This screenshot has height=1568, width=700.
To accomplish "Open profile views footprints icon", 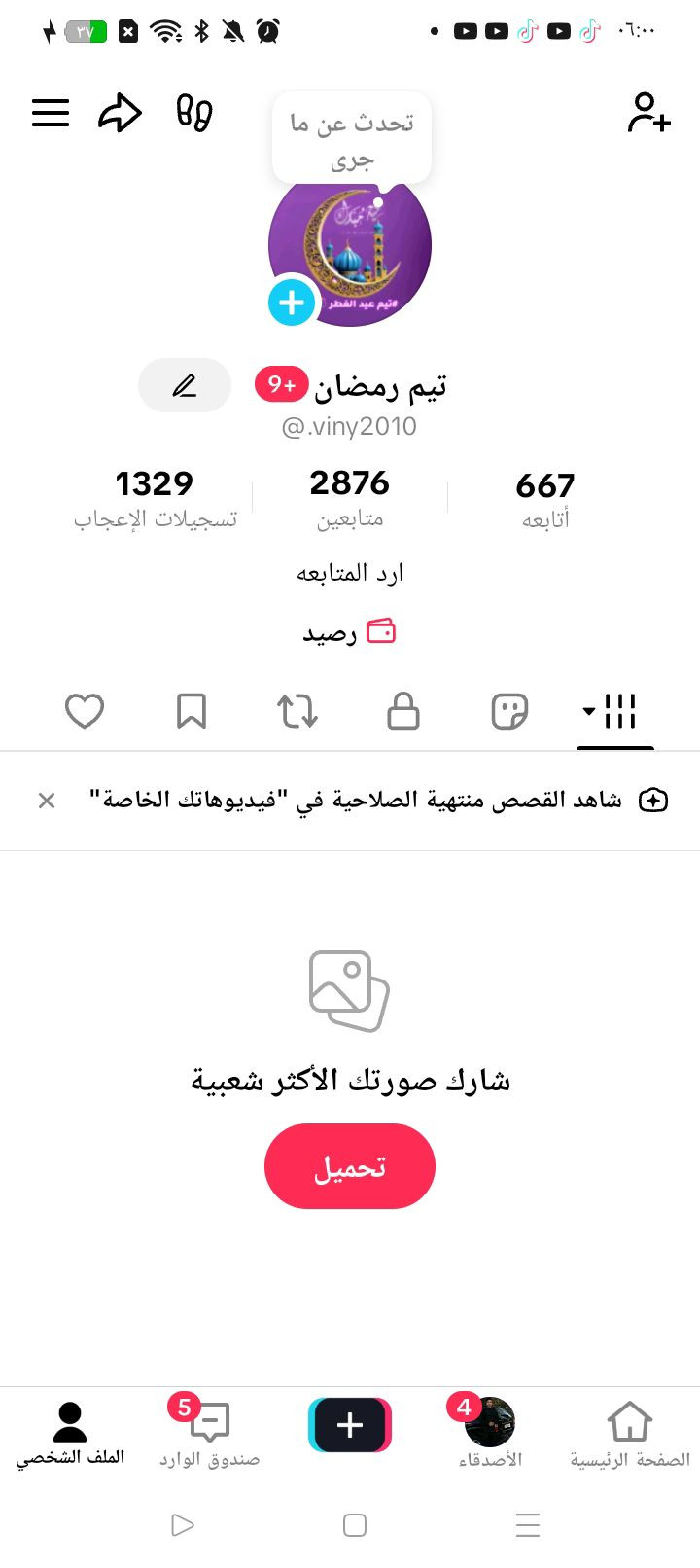I will point(194,113).
